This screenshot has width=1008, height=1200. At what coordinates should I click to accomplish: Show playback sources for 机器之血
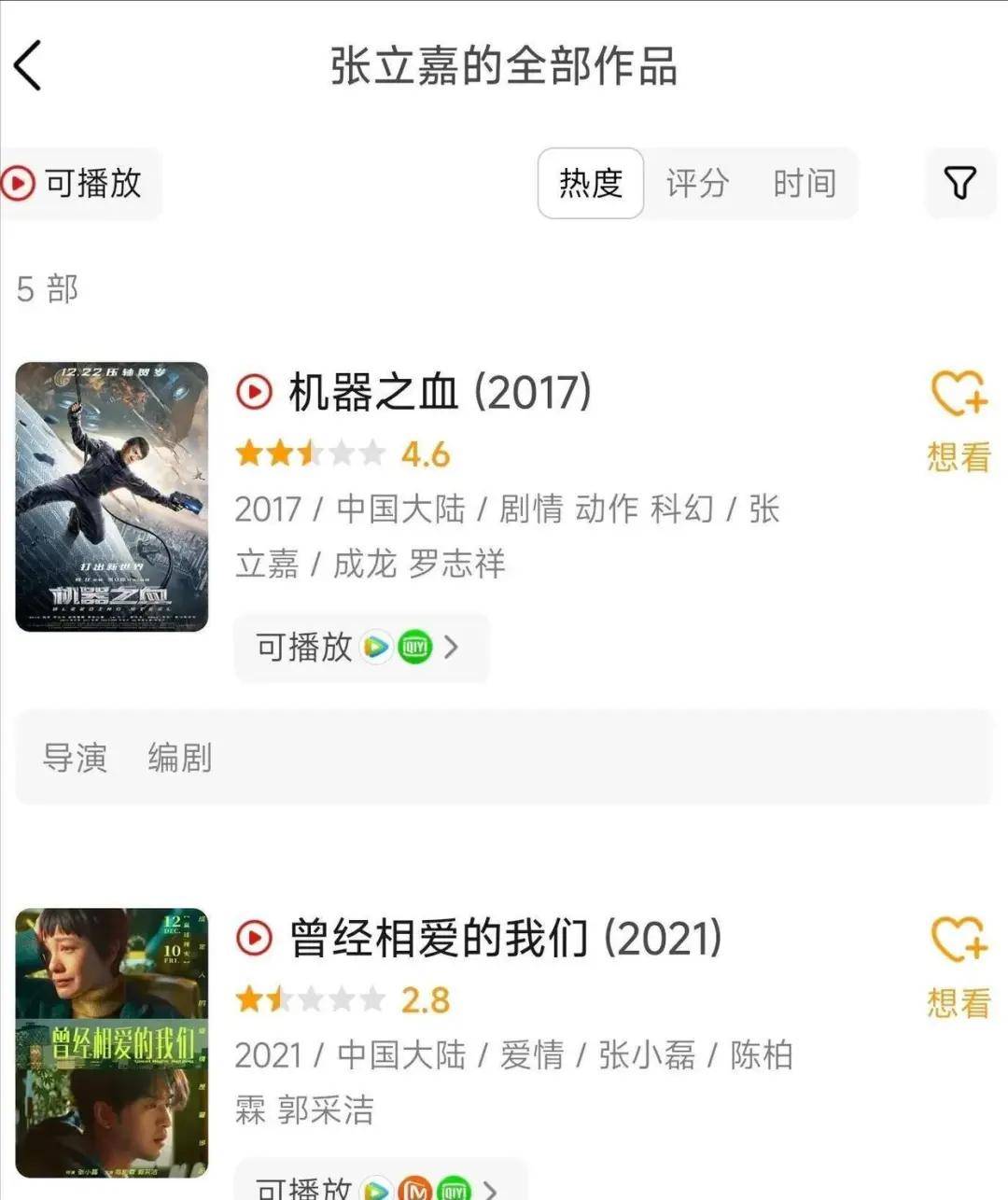[360, 647]
